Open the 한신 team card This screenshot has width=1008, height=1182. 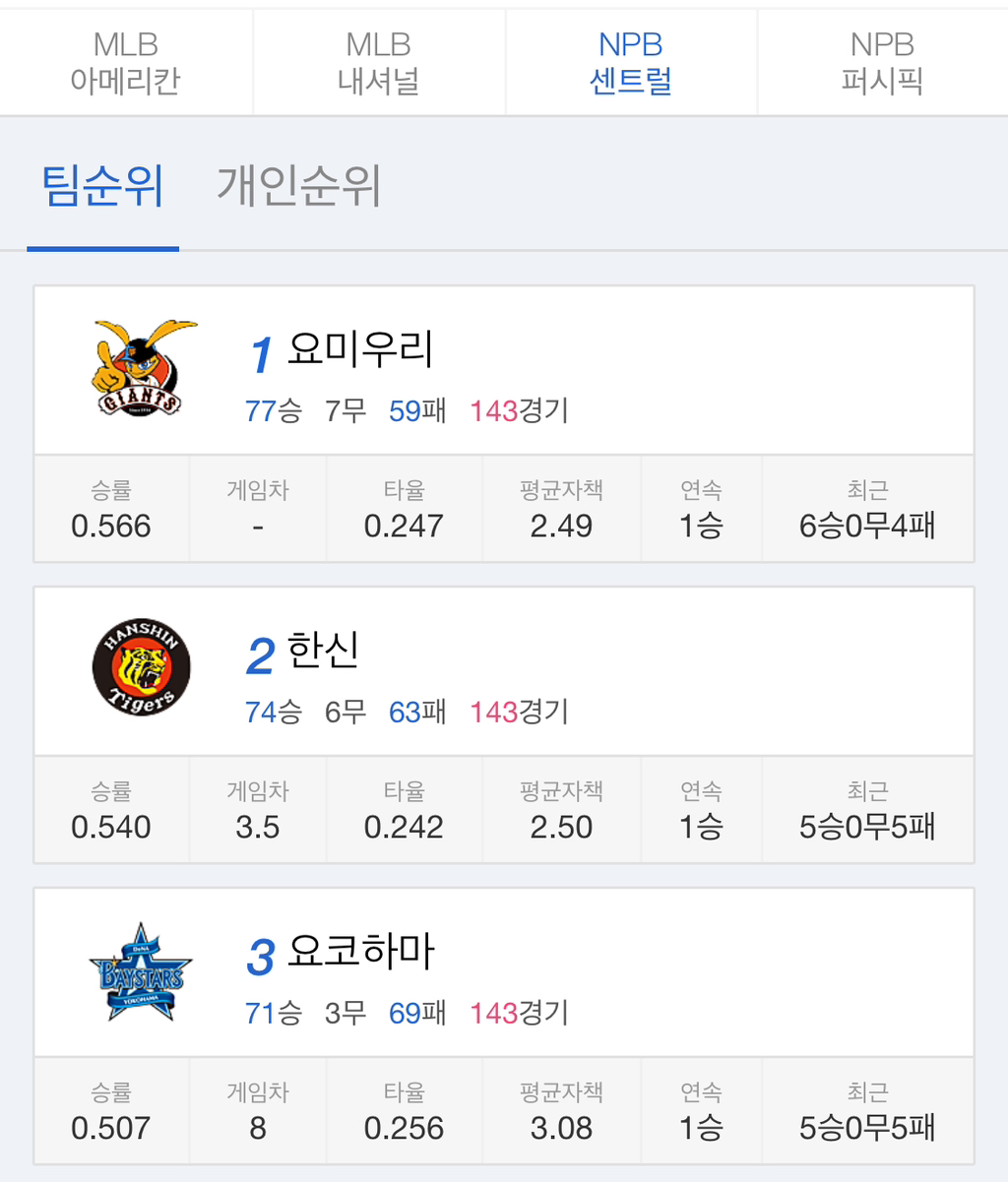click(x=503, y=672)
